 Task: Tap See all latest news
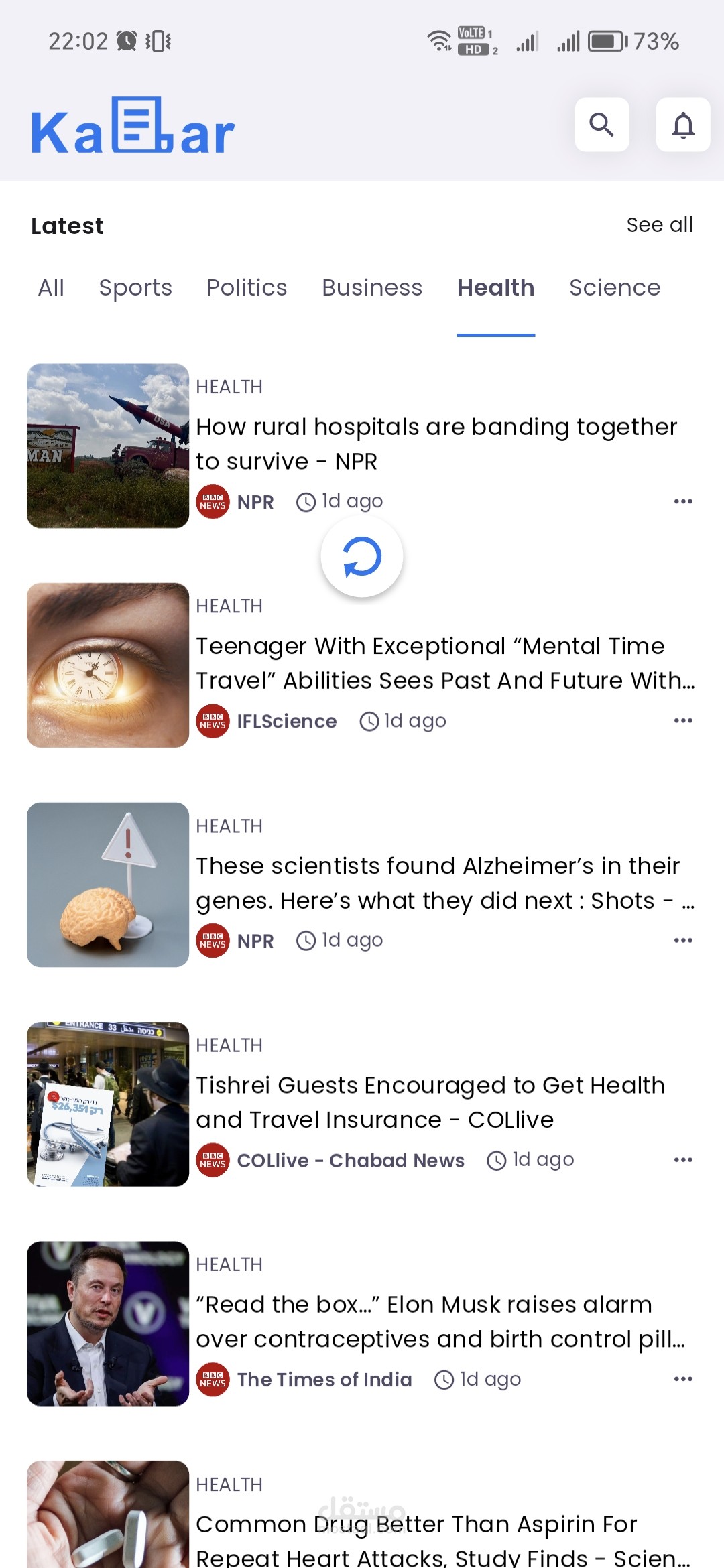659,225
